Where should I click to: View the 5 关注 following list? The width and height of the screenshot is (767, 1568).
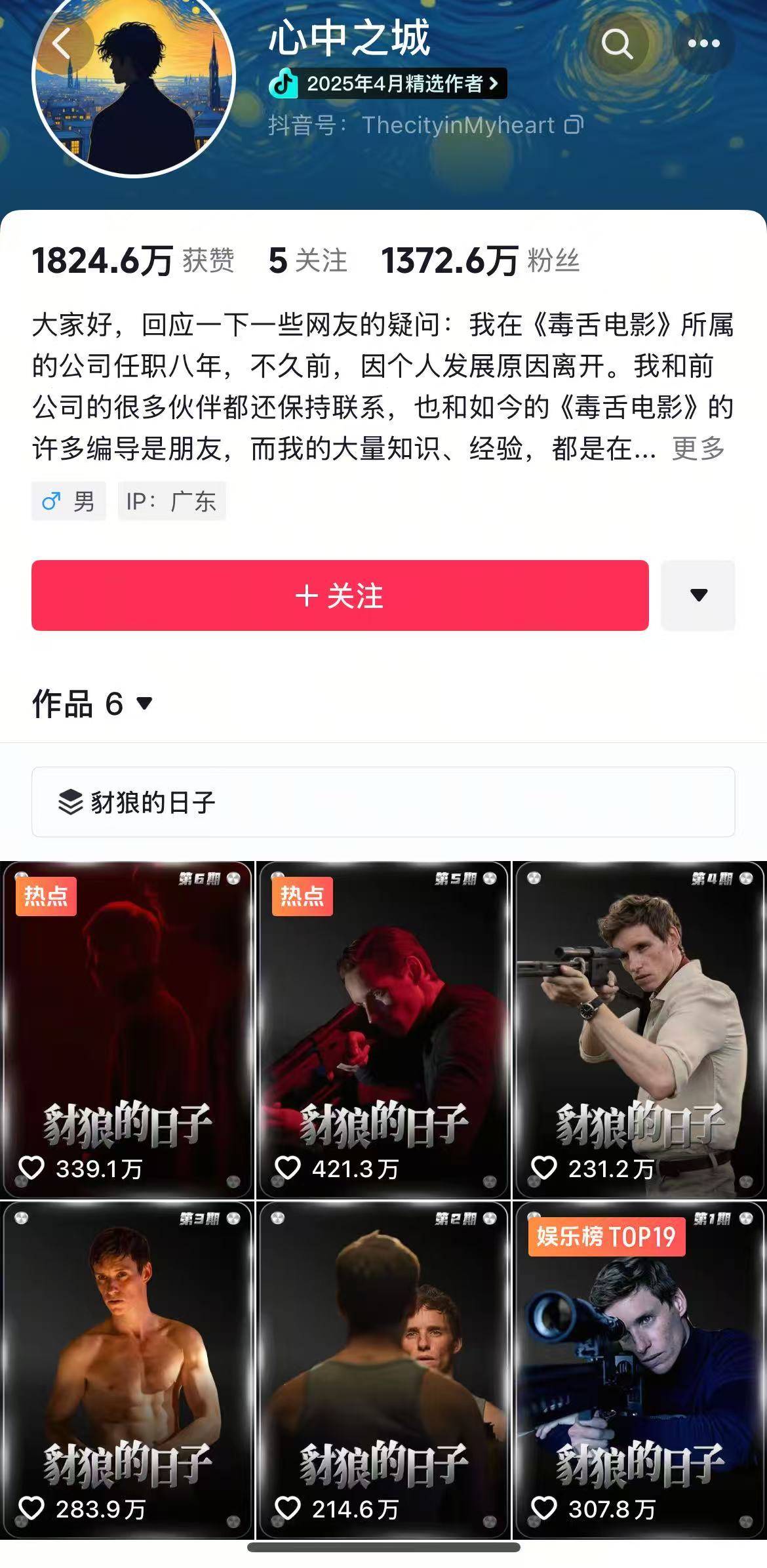click(x=307, y=260)
